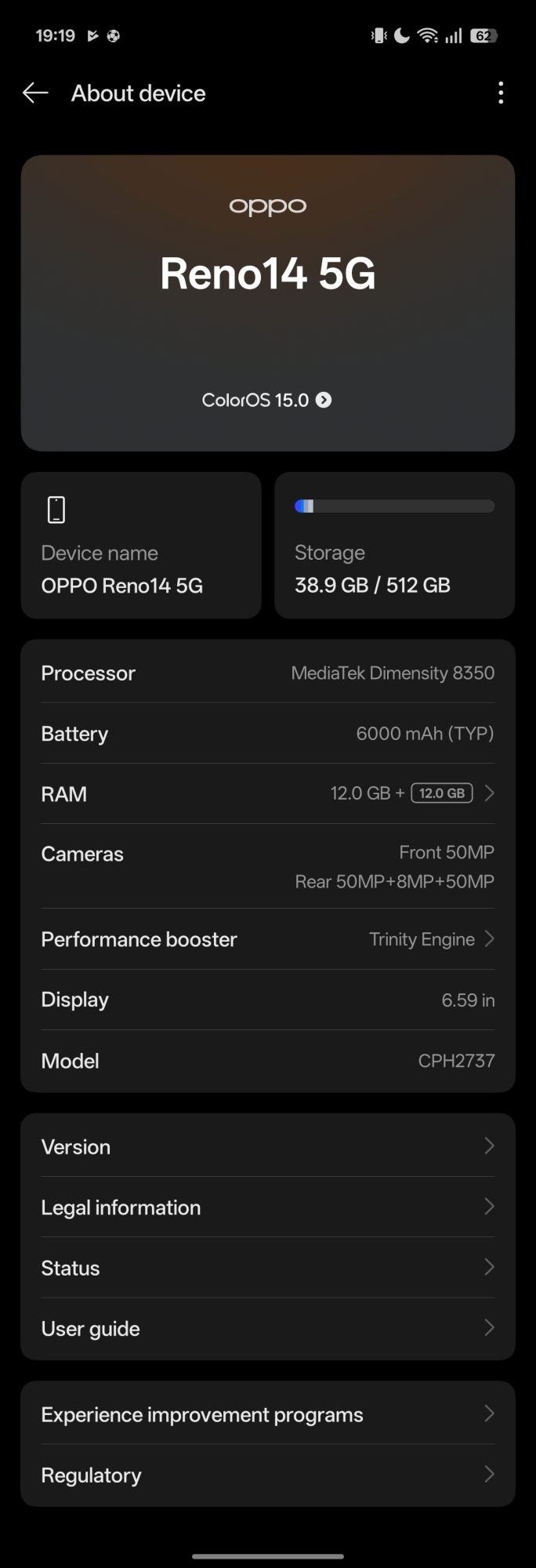Open the User guide
The height and width of the screenshot is (1568, 536).
pos(267,1329)
